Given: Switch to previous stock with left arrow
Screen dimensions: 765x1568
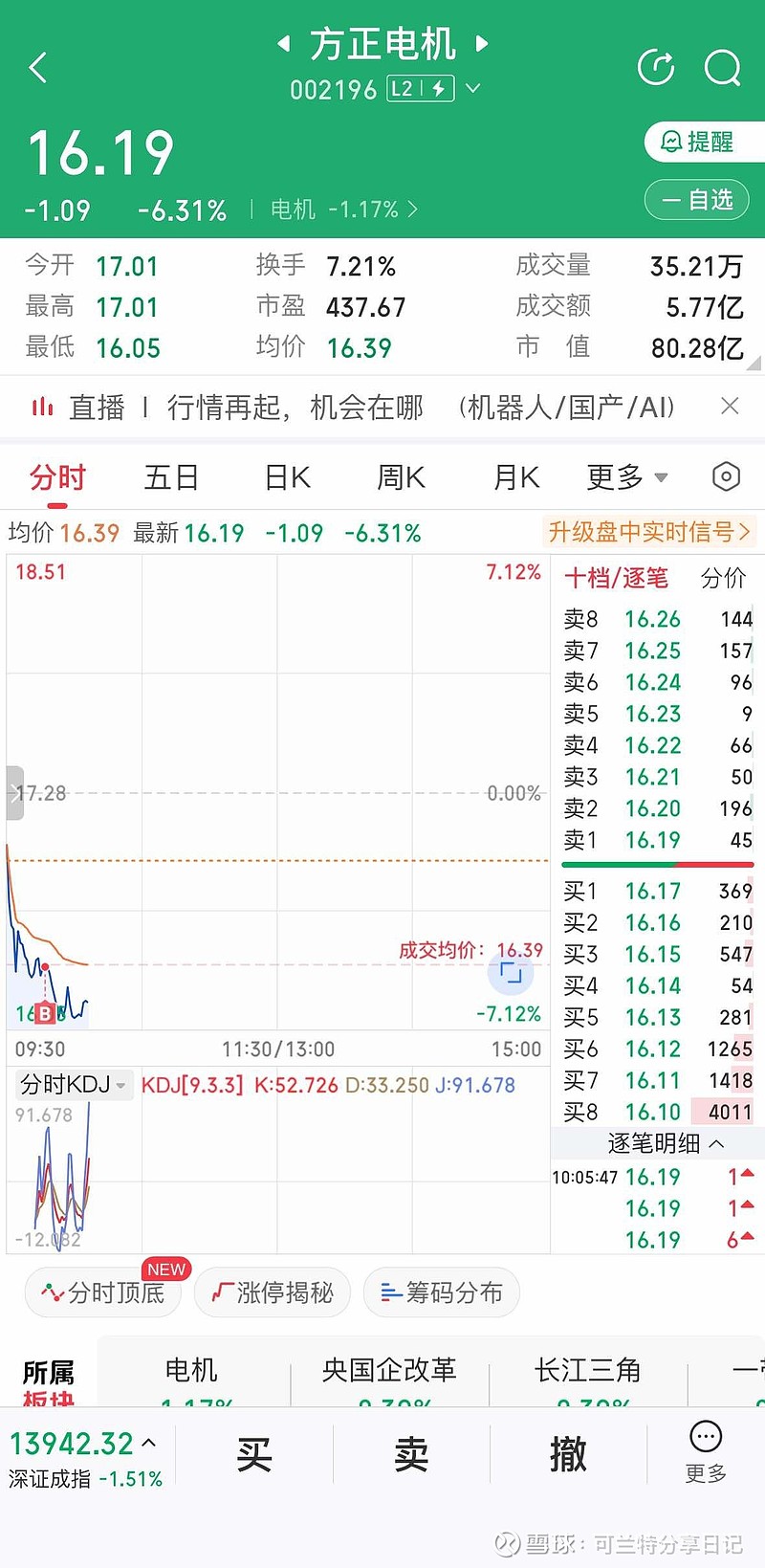Looking at the screenshot, I should [283, 43].
